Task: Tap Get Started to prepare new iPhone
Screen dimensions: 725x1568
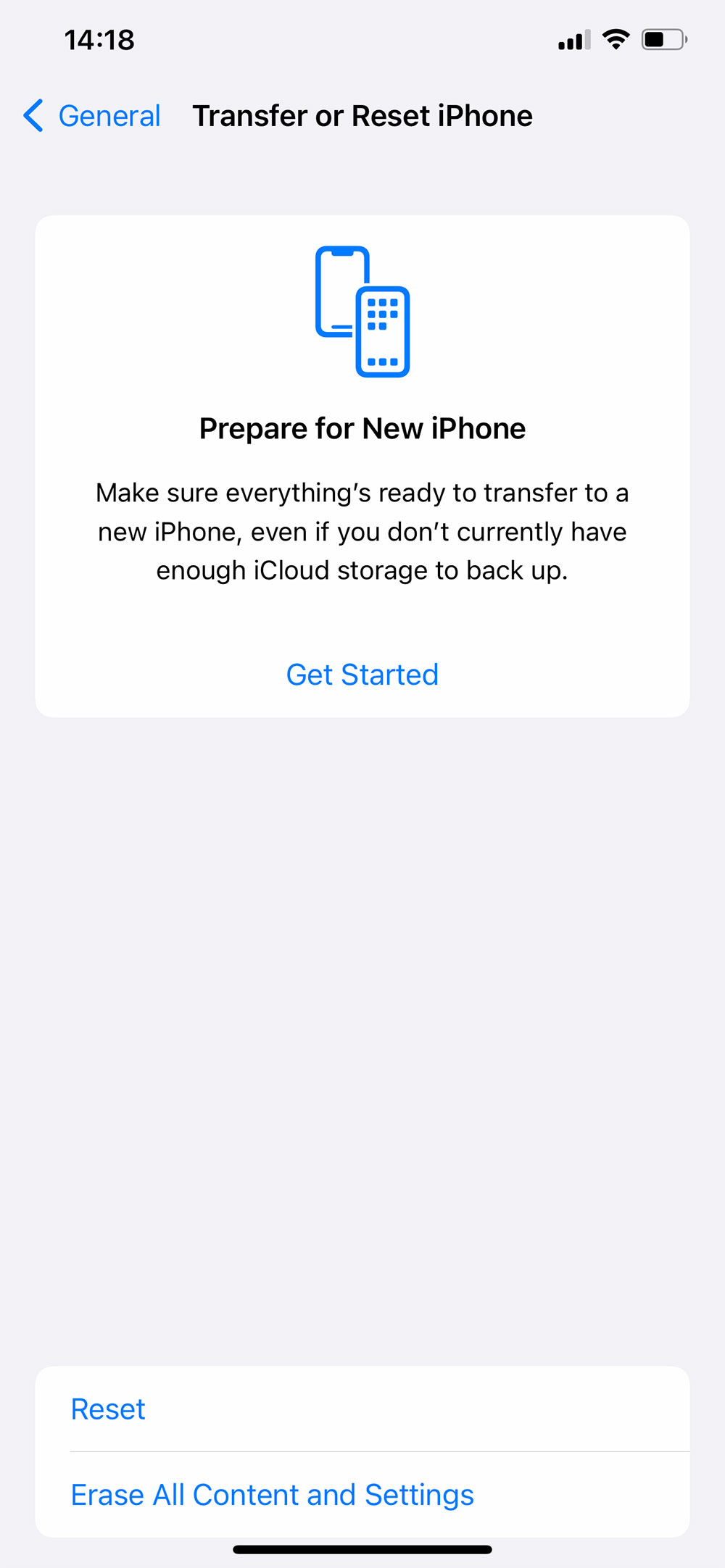Action: click(362, 675)
